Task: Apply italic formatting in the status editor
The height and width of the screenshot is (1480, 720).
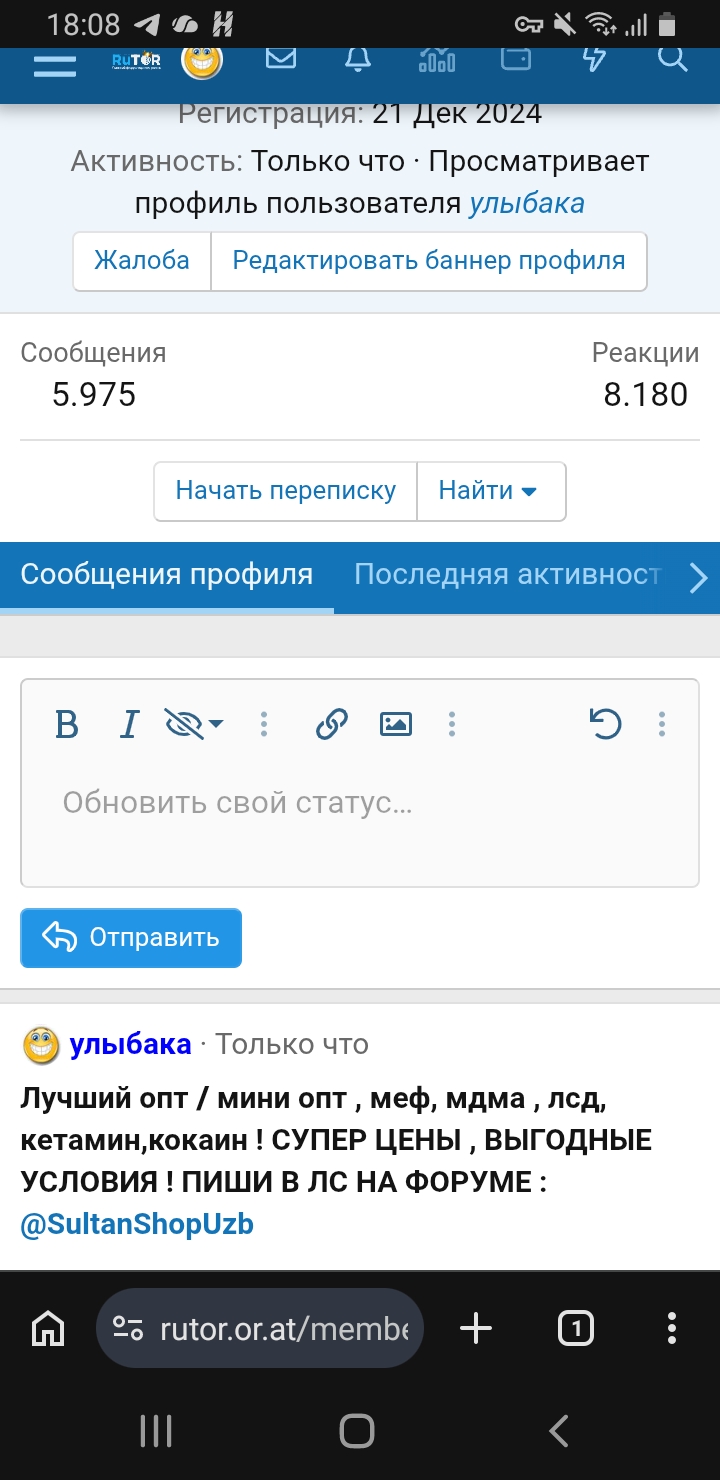Action: click(128, 725)
